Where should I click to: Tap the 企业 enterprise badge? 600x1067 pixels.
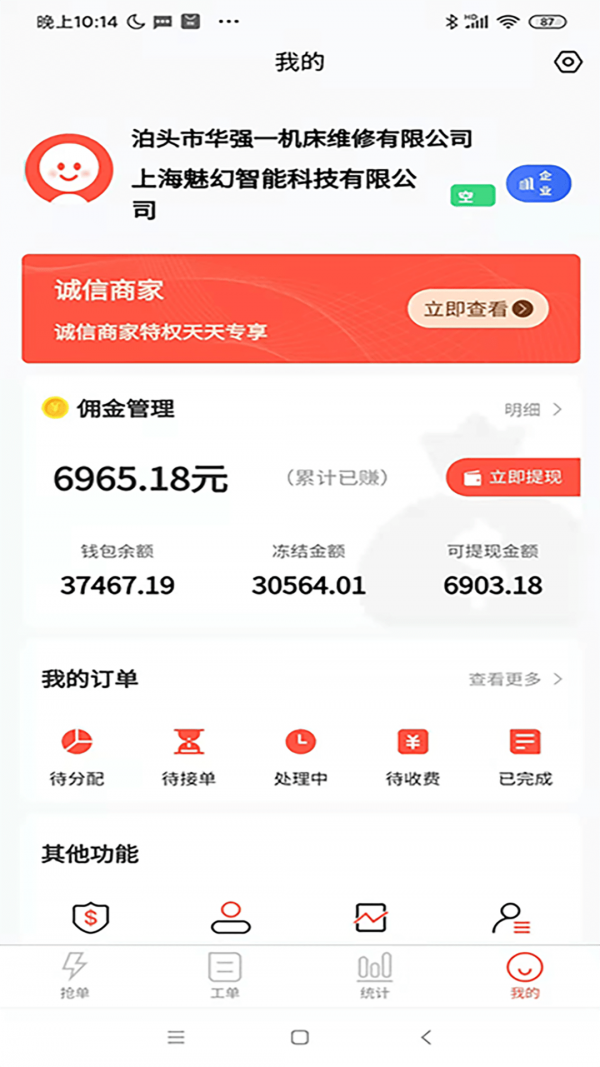(538, 184)
